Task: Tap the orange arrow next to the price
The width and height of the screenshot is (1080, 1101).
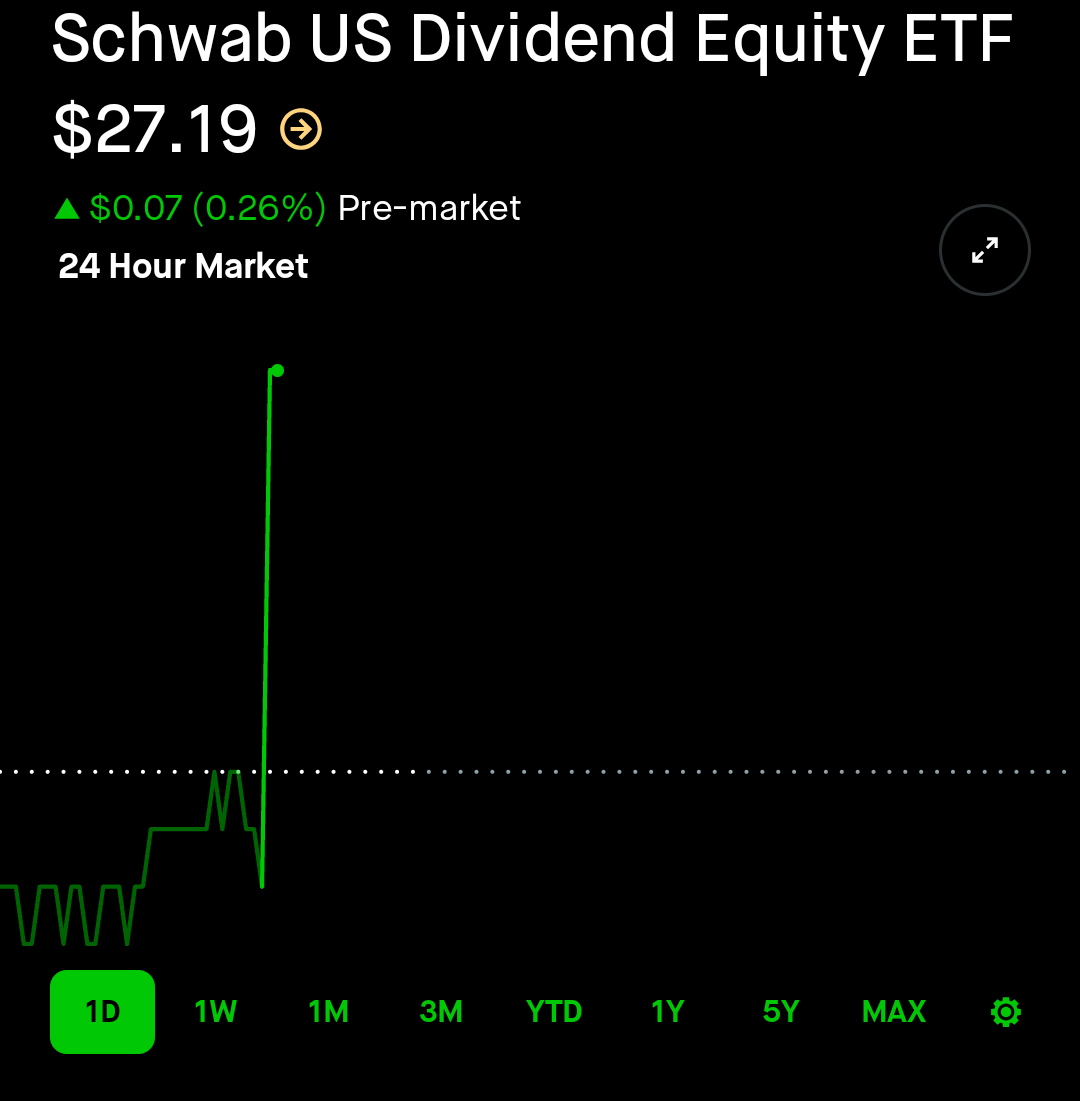Action: 301,129
